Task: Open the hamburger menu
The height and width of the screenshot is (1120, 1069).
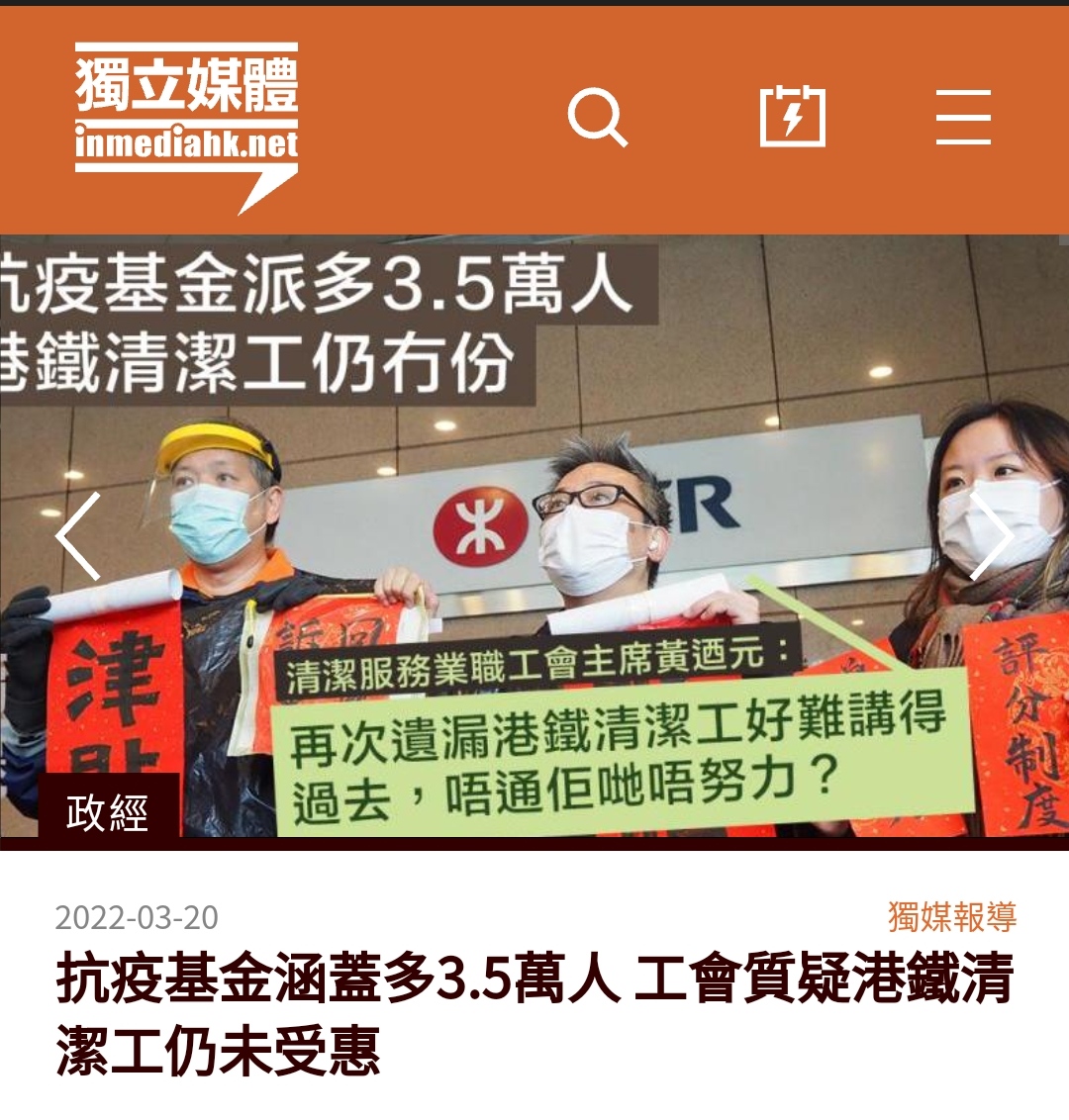Action: pyautogui.click(x=963, y=118)
